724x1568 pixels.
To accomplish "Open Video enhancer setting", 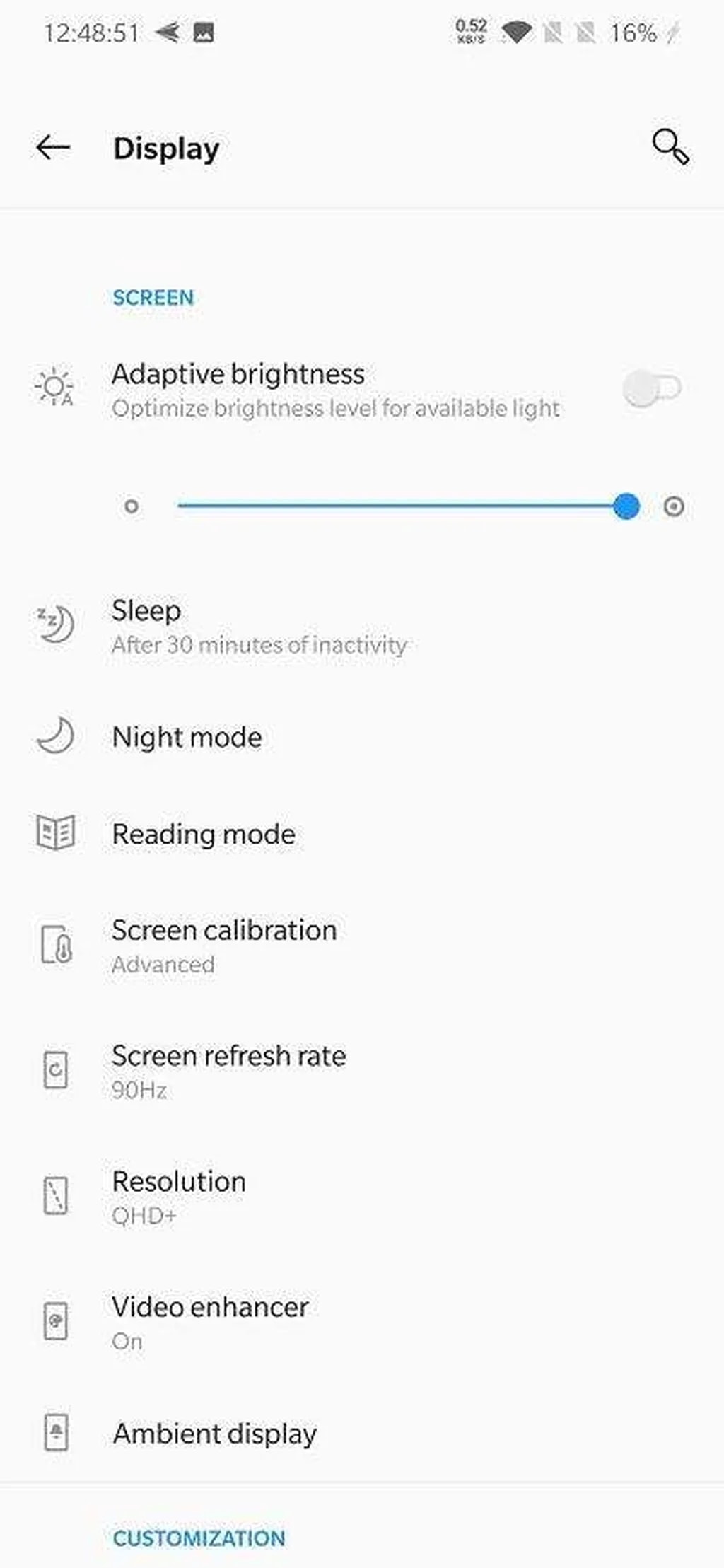I will point(210,1322).
